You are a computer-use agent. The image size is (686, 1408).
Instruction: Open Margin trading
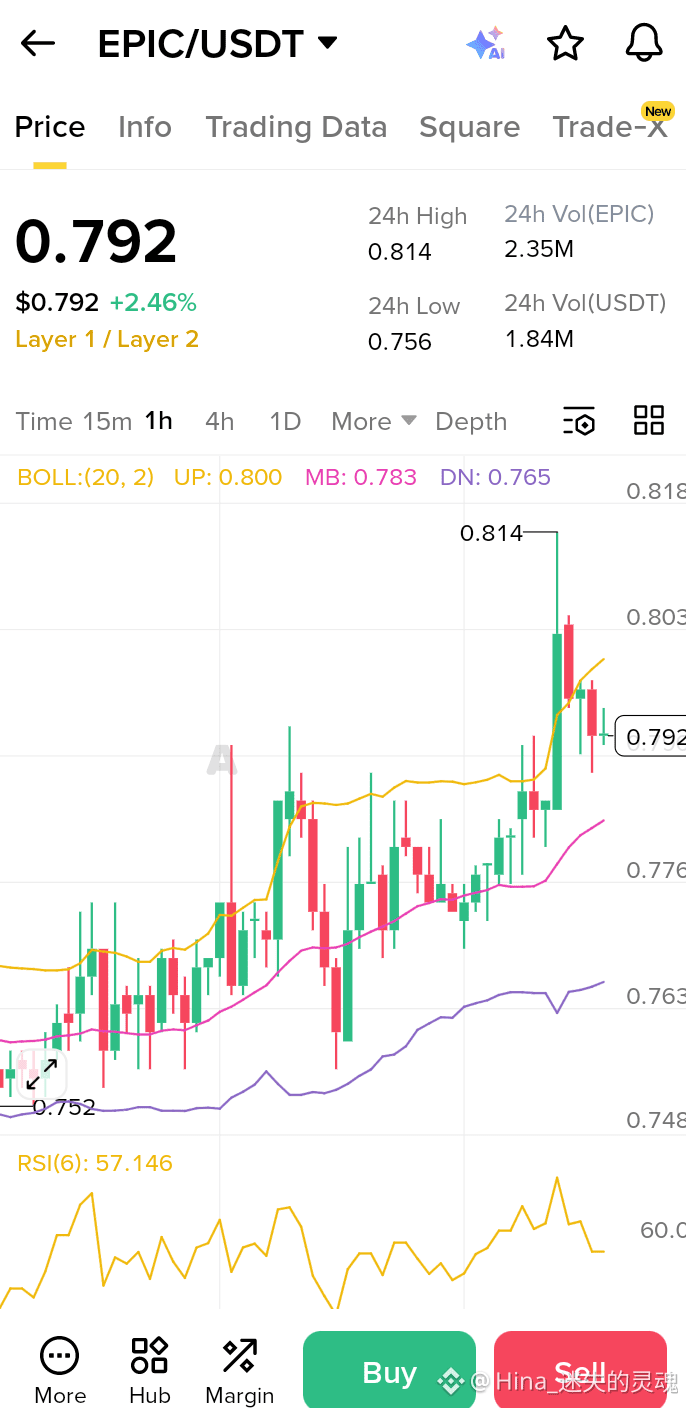[239, 1371]
